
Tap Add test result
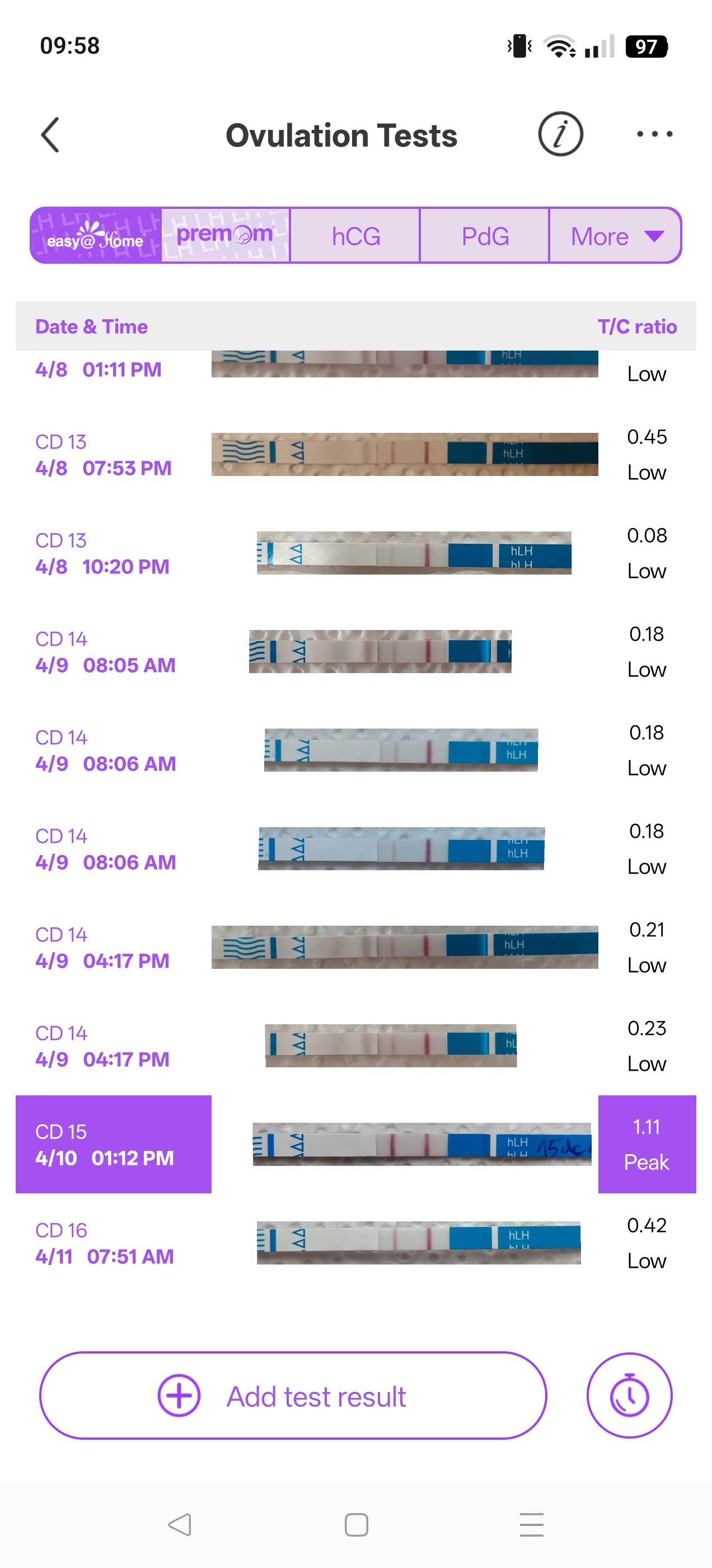point(293,1396)
